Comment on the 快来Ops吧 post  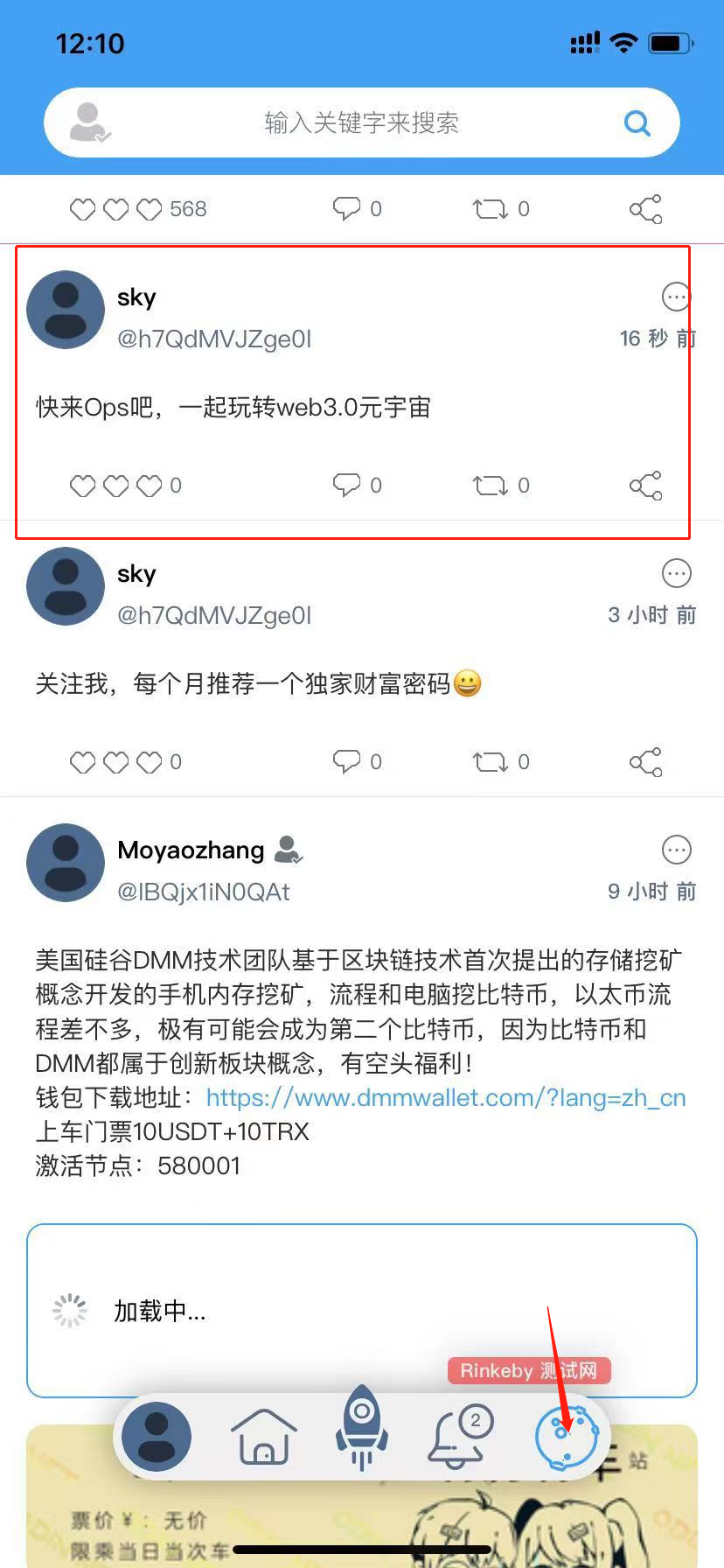tap(347, 485)
